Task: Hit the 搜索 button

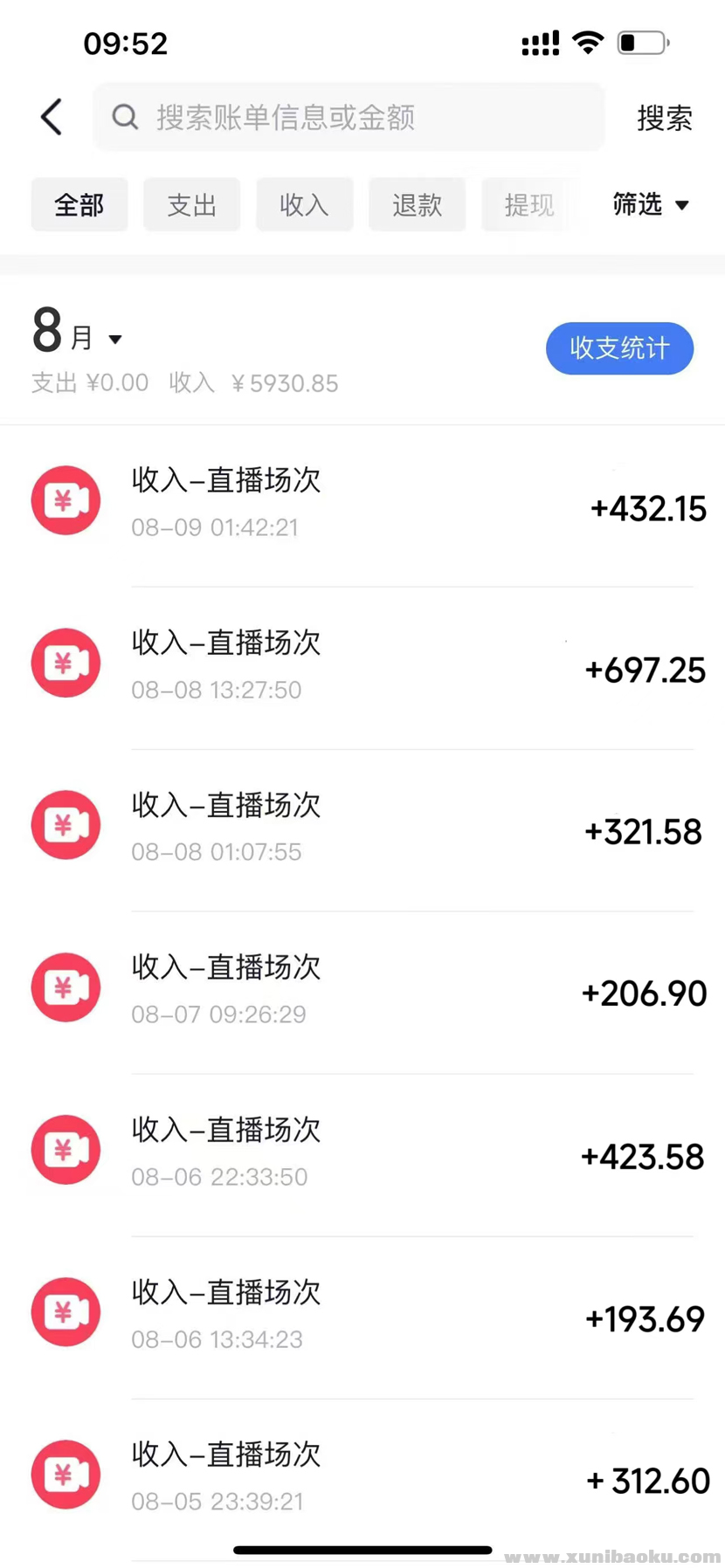Action: (664, 118)
